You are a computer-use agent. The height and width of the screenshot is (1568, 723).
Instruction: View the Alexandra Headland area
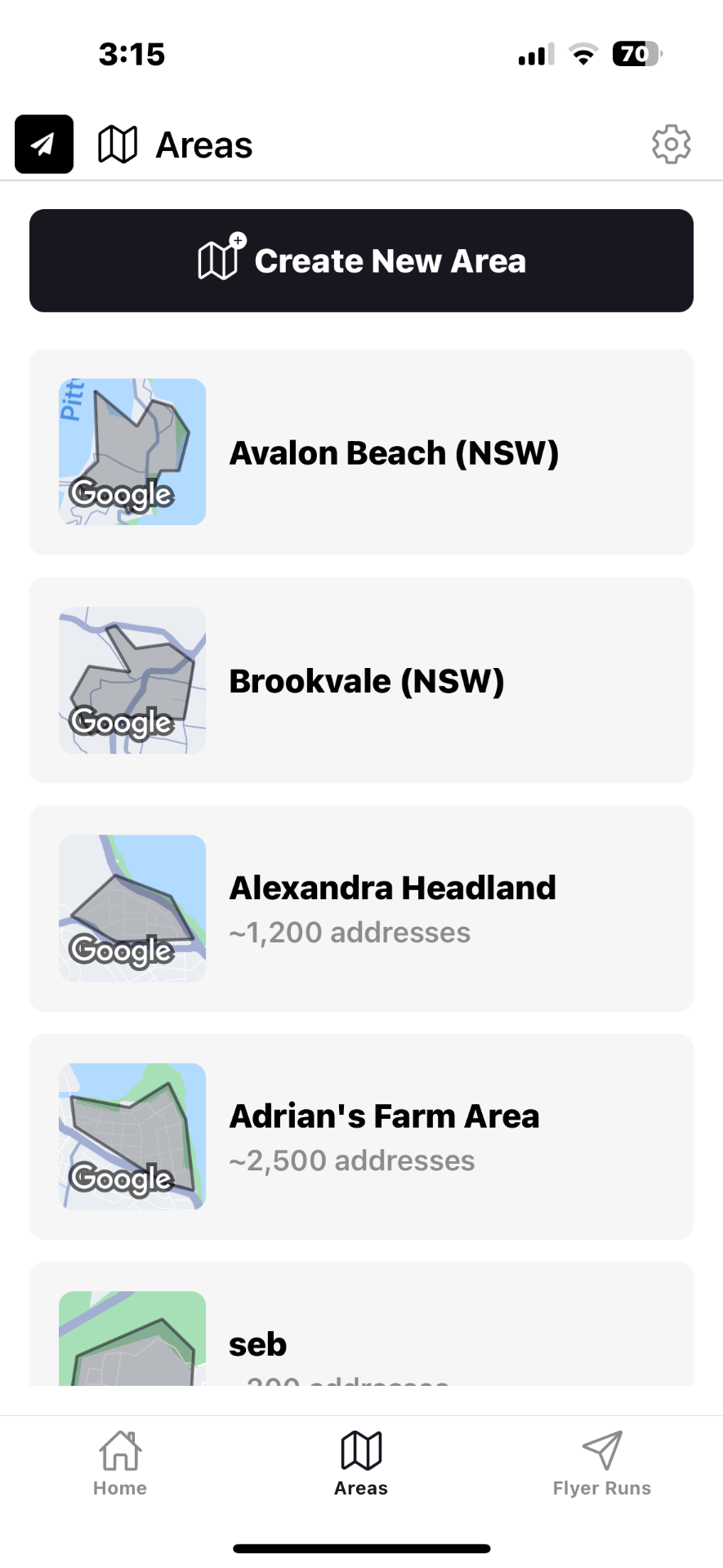point(361,908)
